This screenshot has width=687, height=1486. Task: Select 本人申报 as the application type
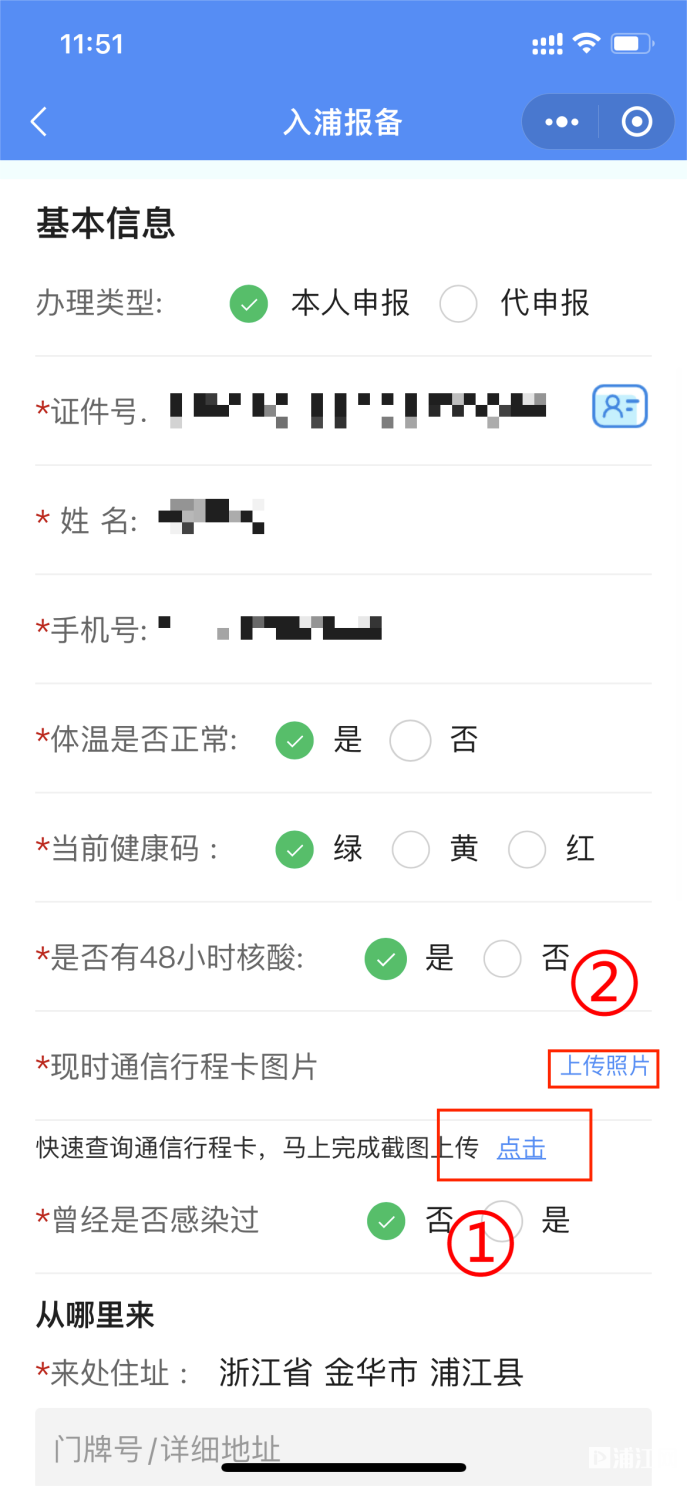[x=249, y=304]
